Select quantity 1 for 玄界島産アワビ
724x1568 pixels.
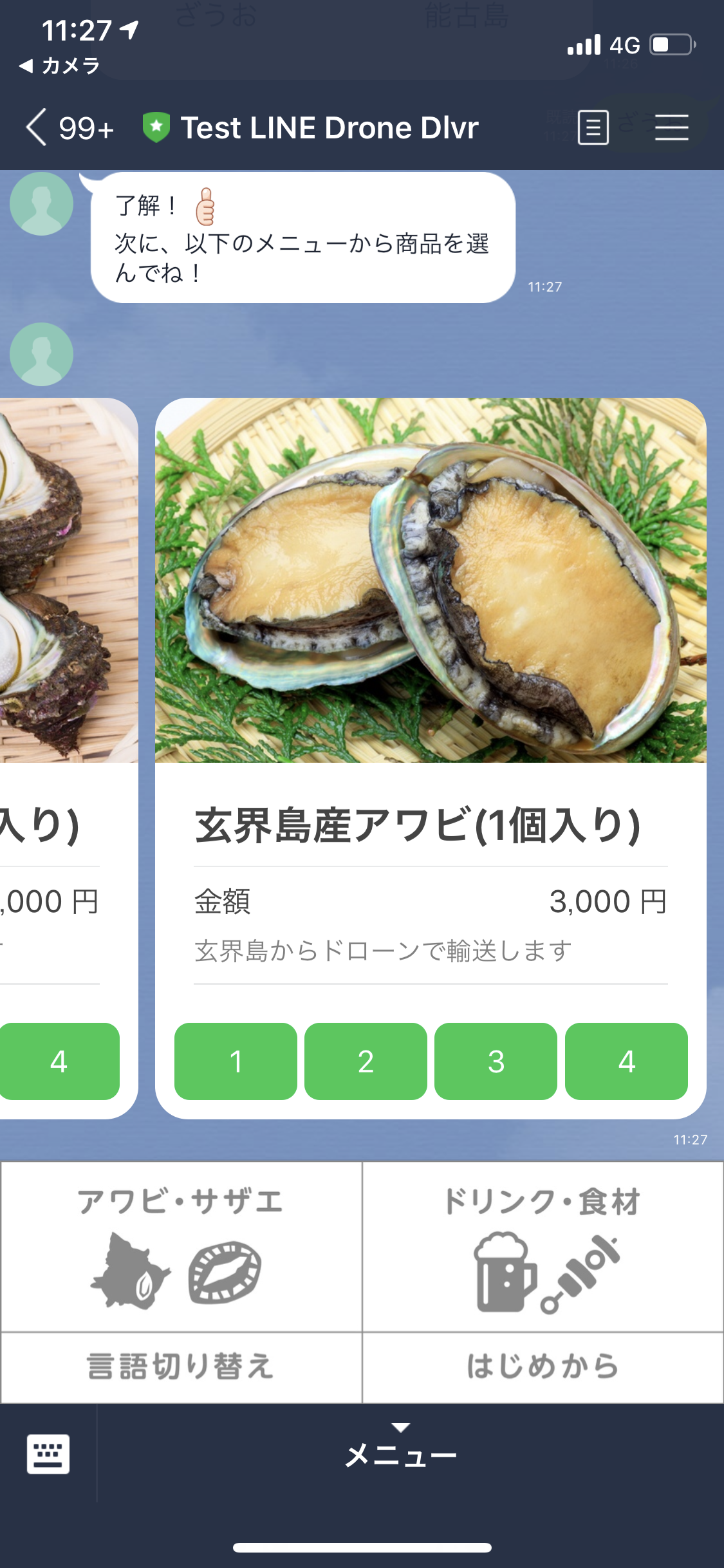pos(236,1061)
